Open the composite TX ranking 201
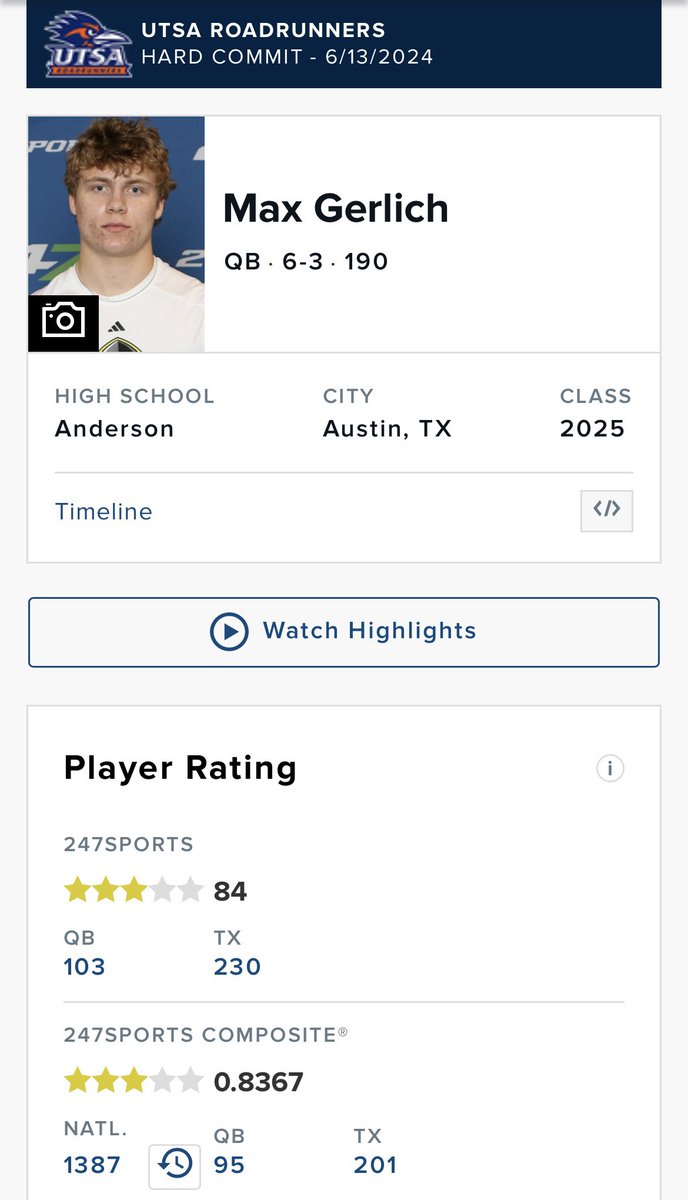The image size is (688, 1200). (375, 1165)
